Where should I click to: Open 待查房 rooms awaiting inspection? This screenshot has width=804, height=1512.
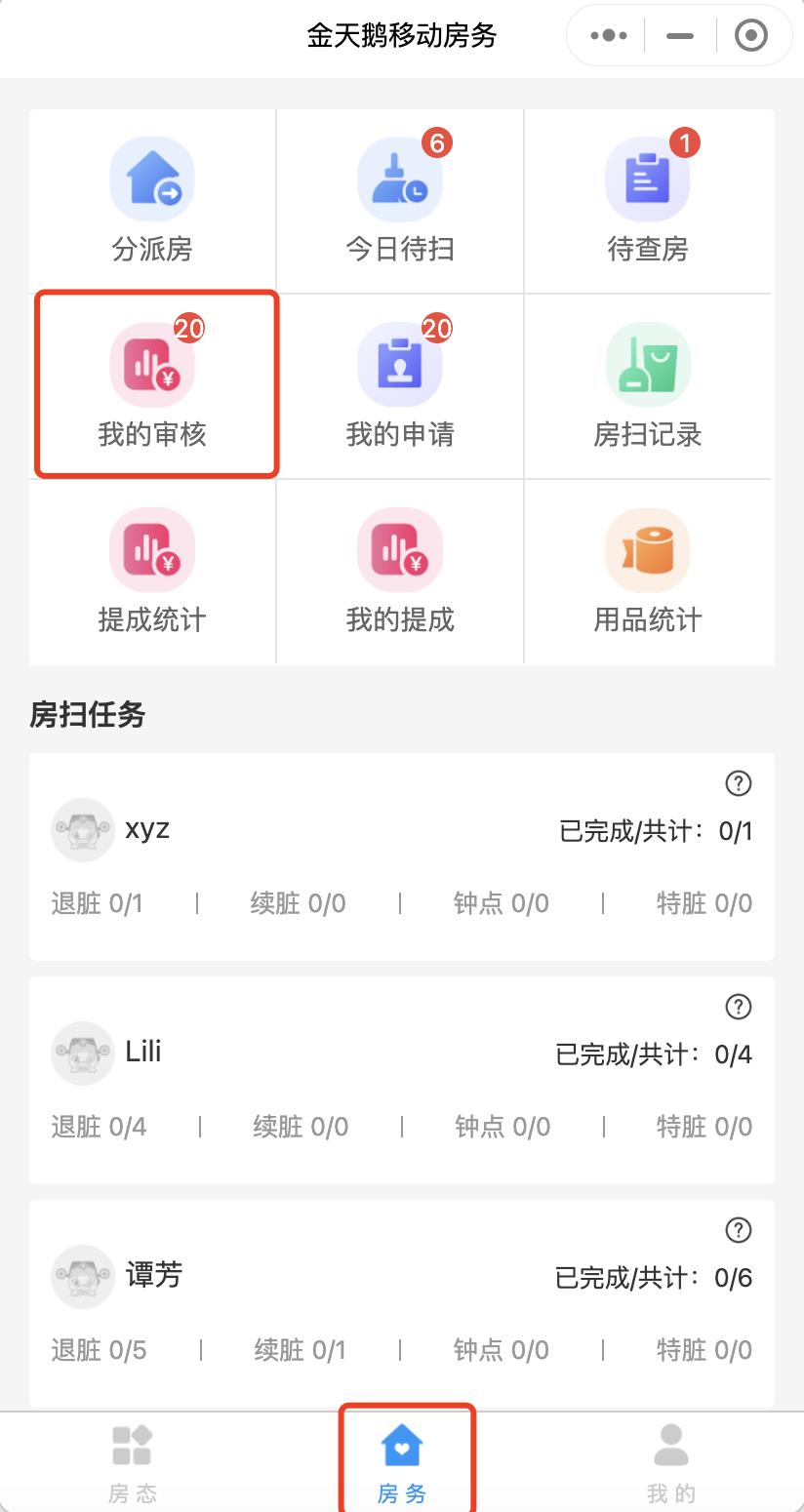coord(648,201)
